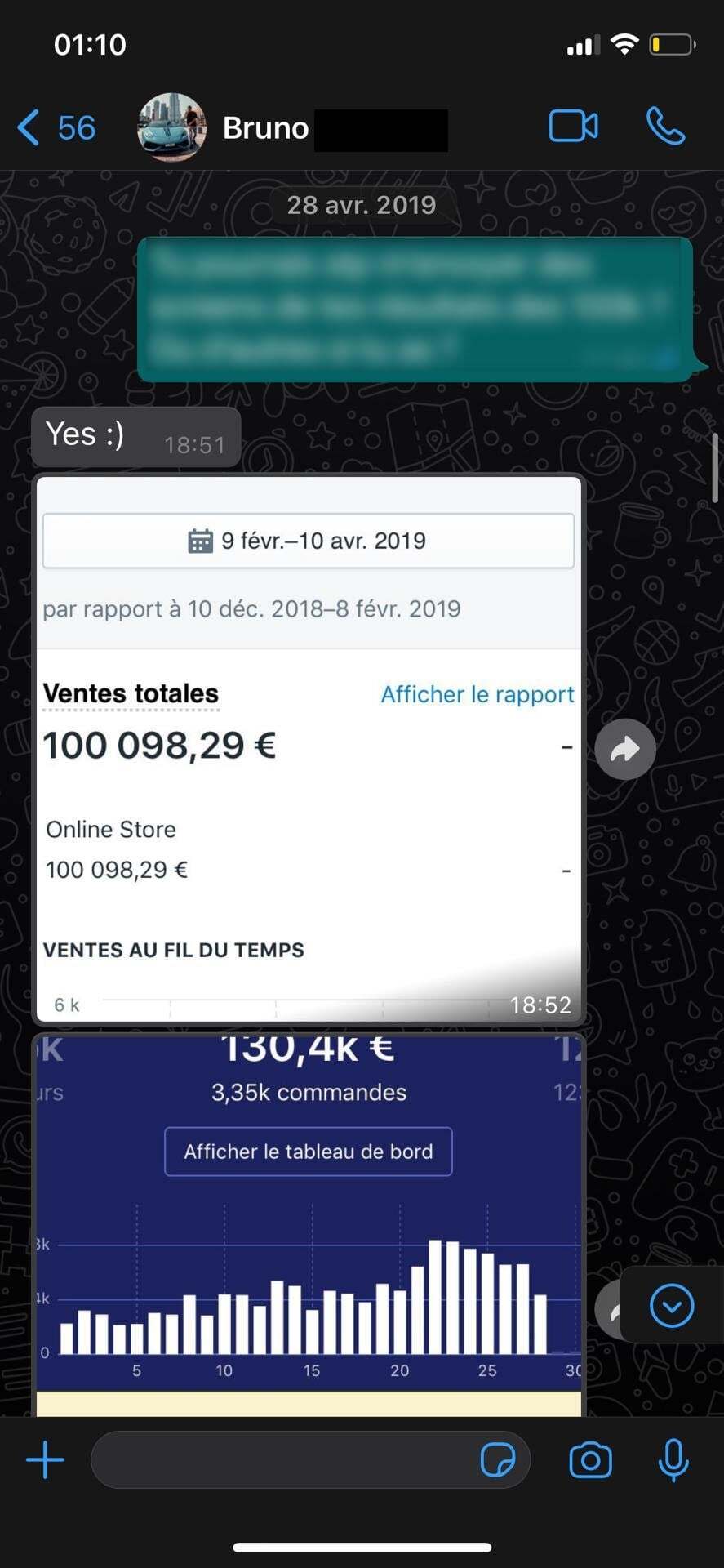
Task: Start a video call with Bruno
Action: coord(573,127)
